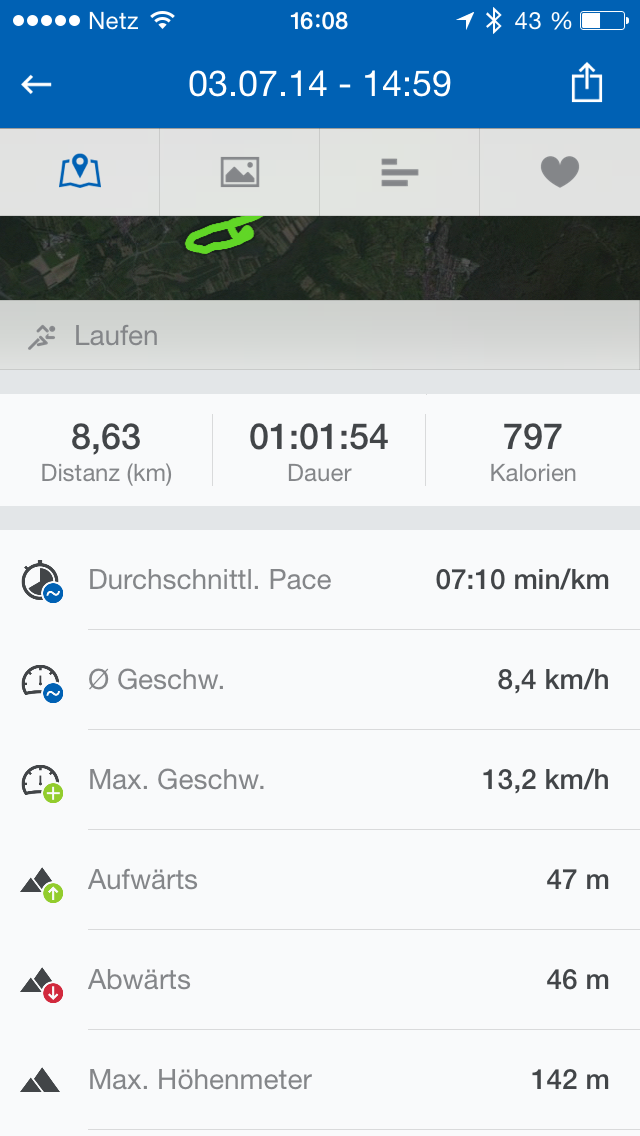Switch to the heart rate tab

click(x=560, y=172)
